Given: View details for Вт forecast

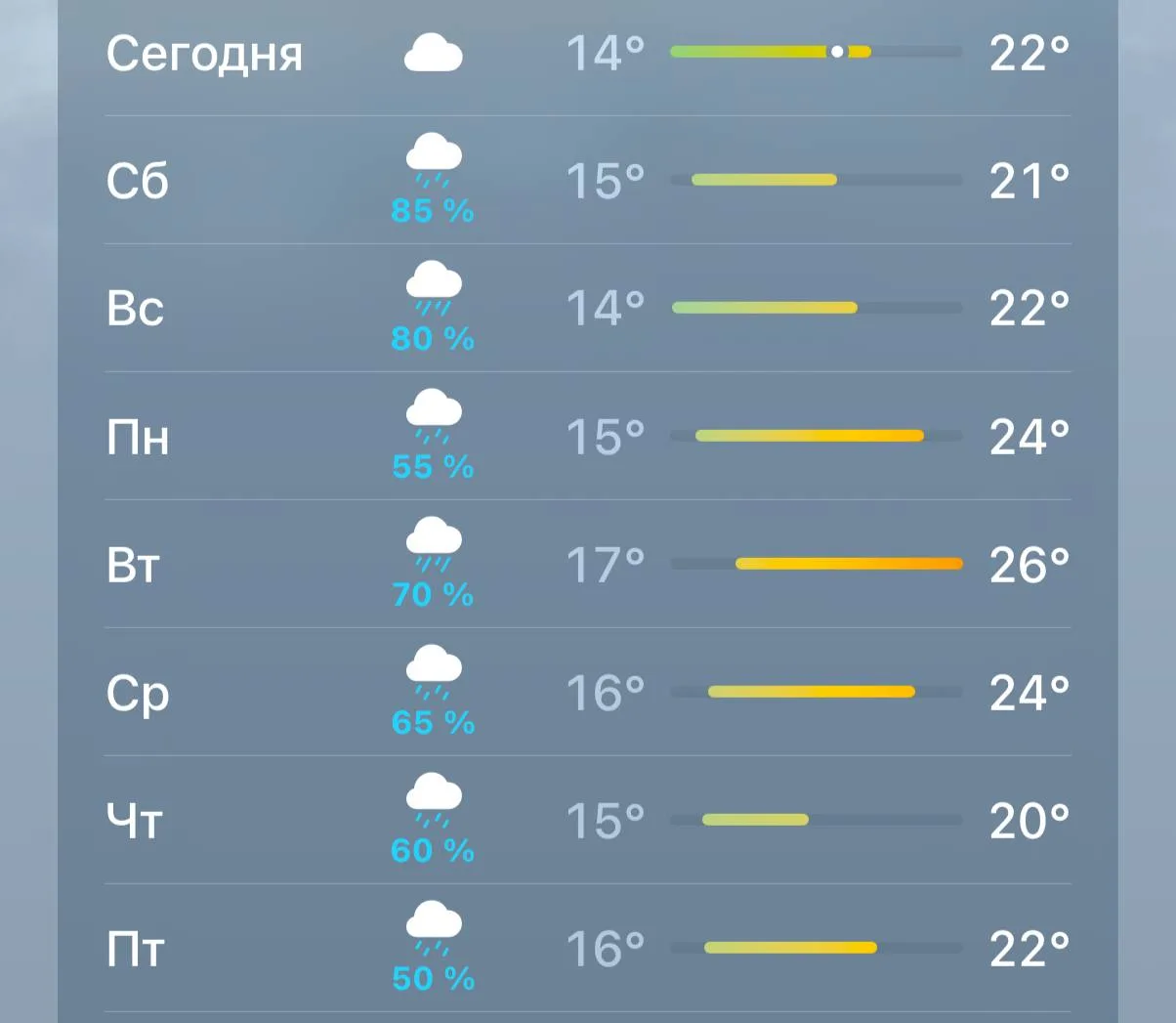Looking at the screenshot, I should [588, 564].
